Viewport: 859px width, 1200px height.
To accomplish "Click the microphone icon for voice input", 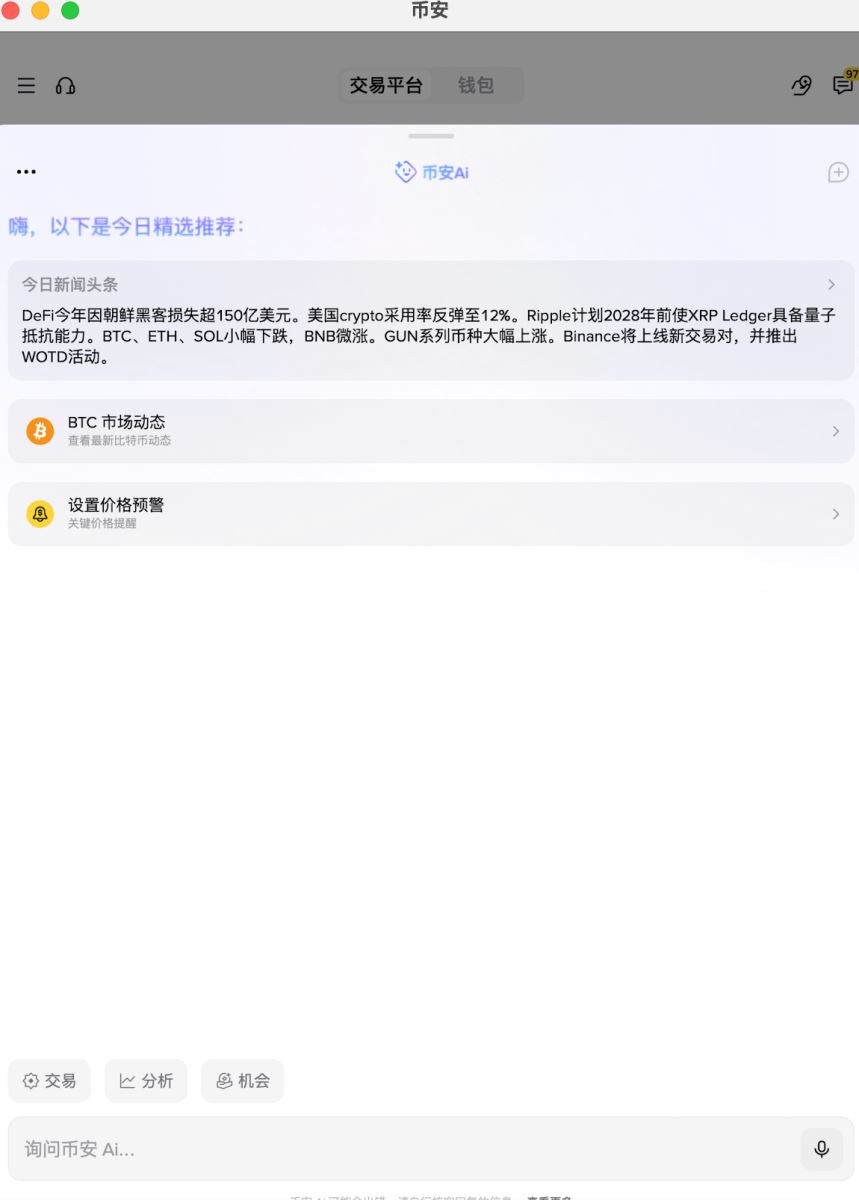I will point(821,1149).
